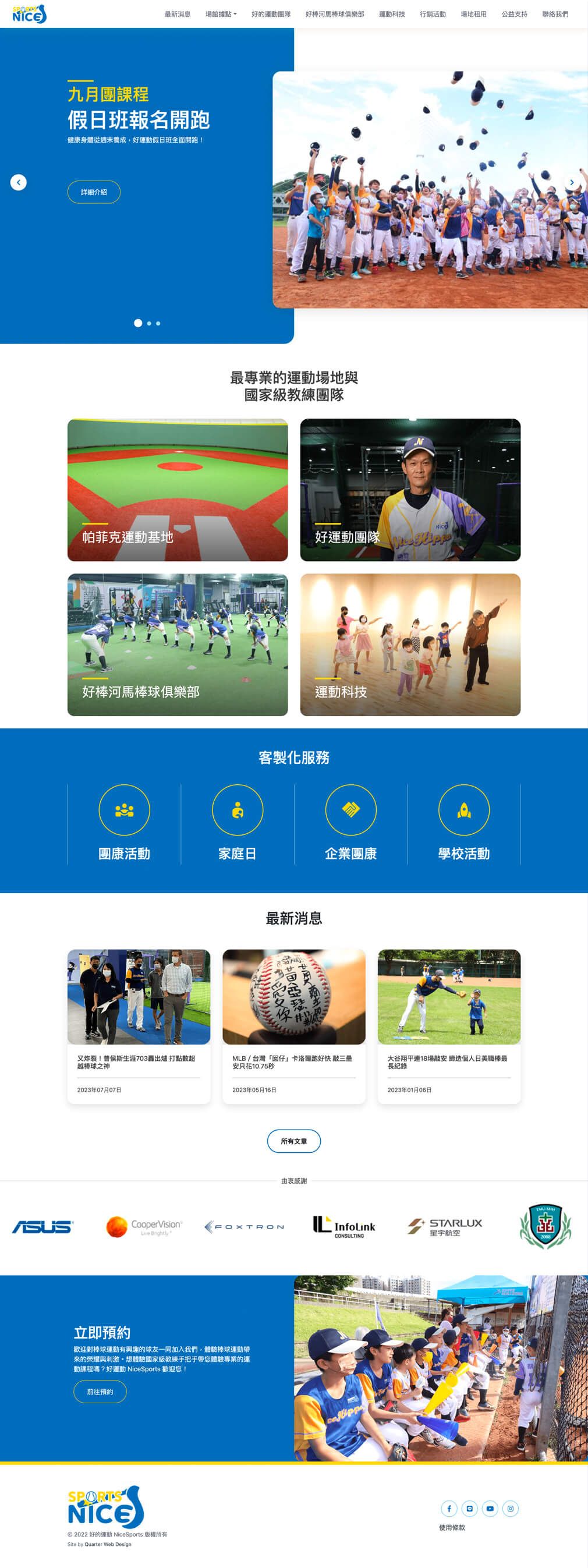Screen dimensions: 588x1568
Task: Select the 團康活動 service
Action: (x=124, y=823)
